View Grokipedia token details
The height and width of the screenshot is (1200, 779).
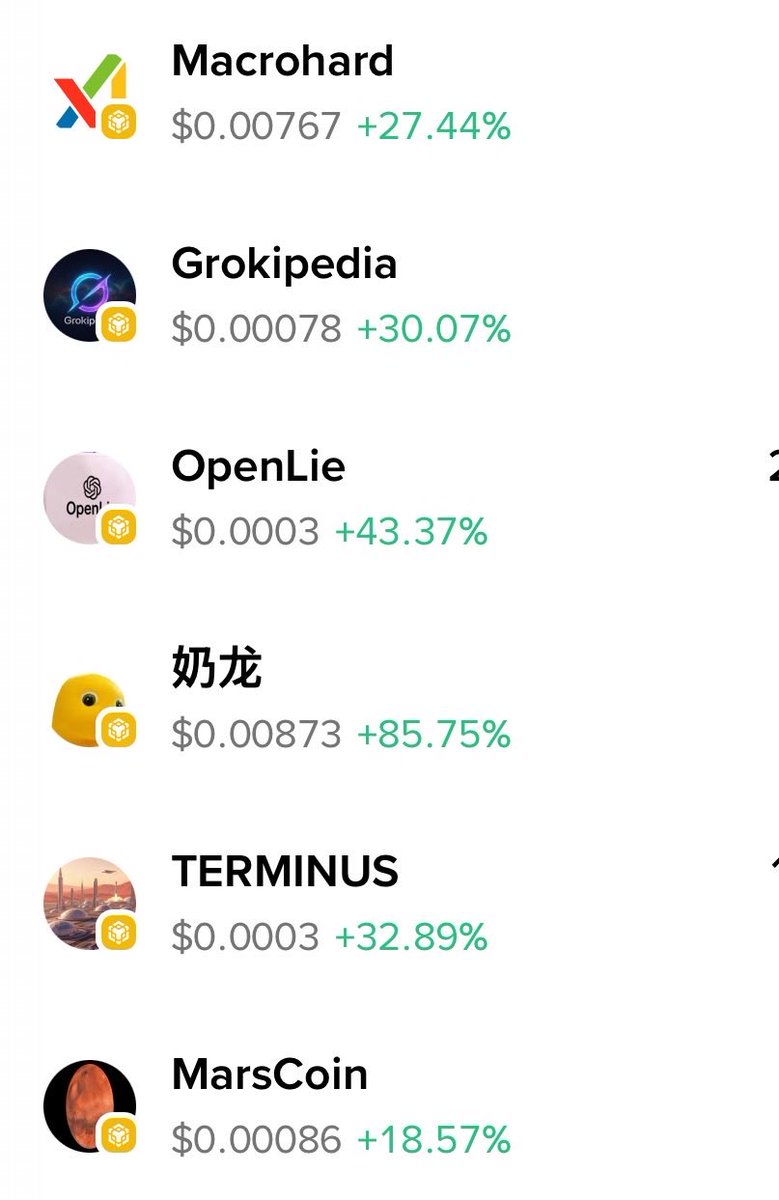click(284, 265)
